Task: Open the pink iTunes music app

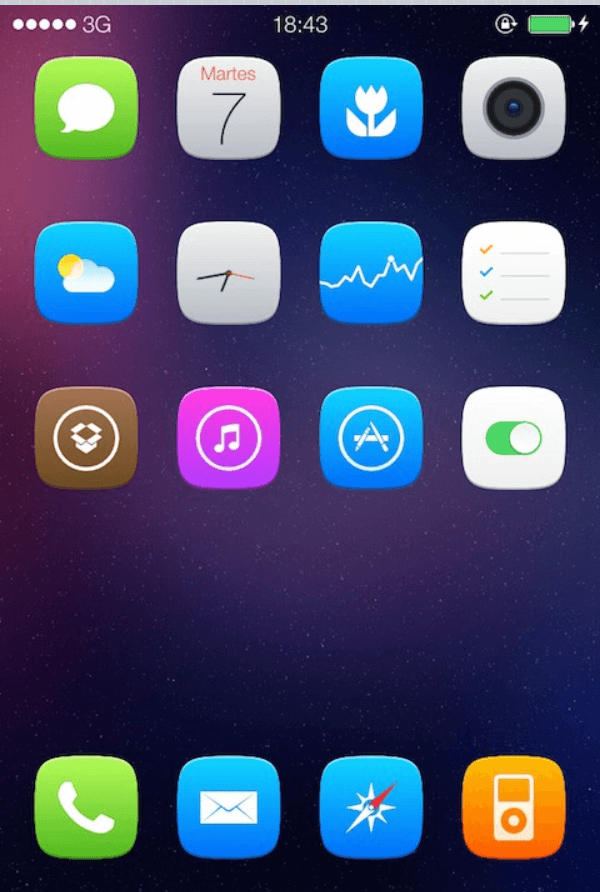Action: 228,438
